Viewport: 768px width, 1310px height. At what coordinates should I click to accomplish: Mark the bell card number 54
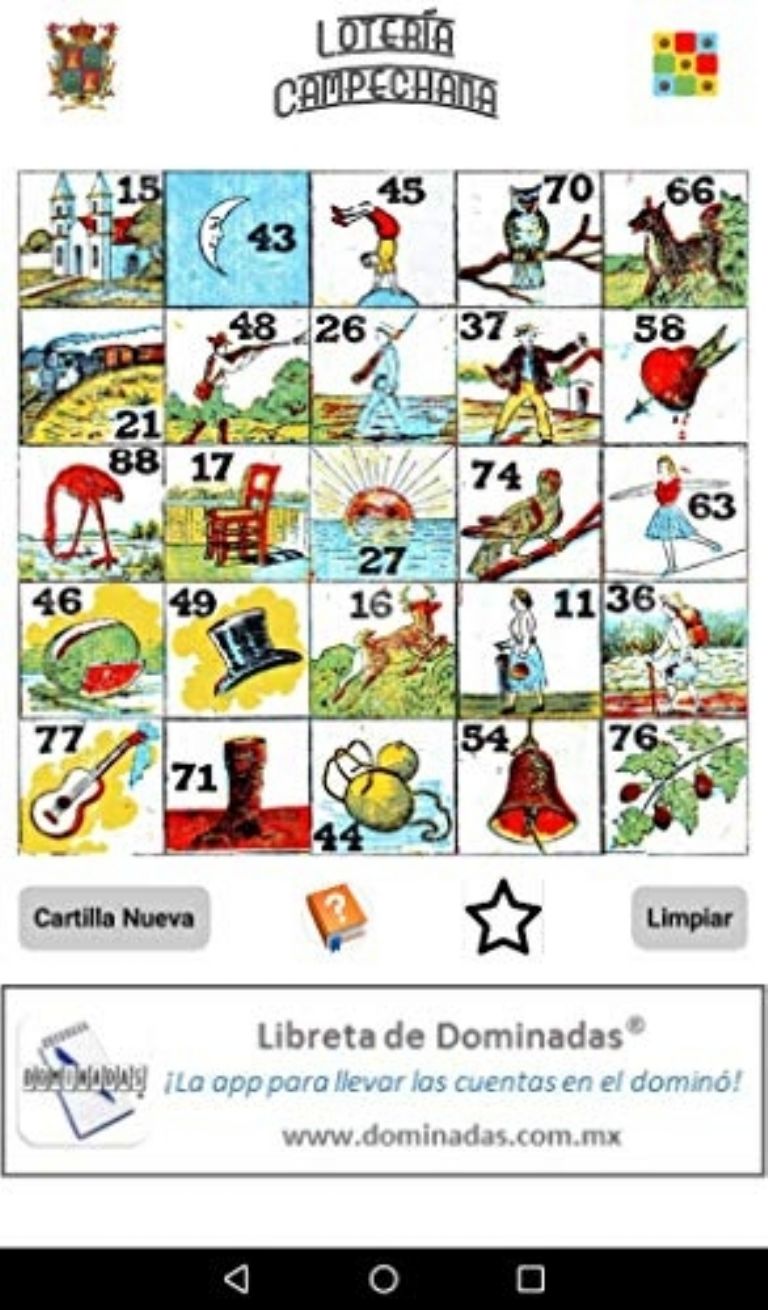point(529,787)
